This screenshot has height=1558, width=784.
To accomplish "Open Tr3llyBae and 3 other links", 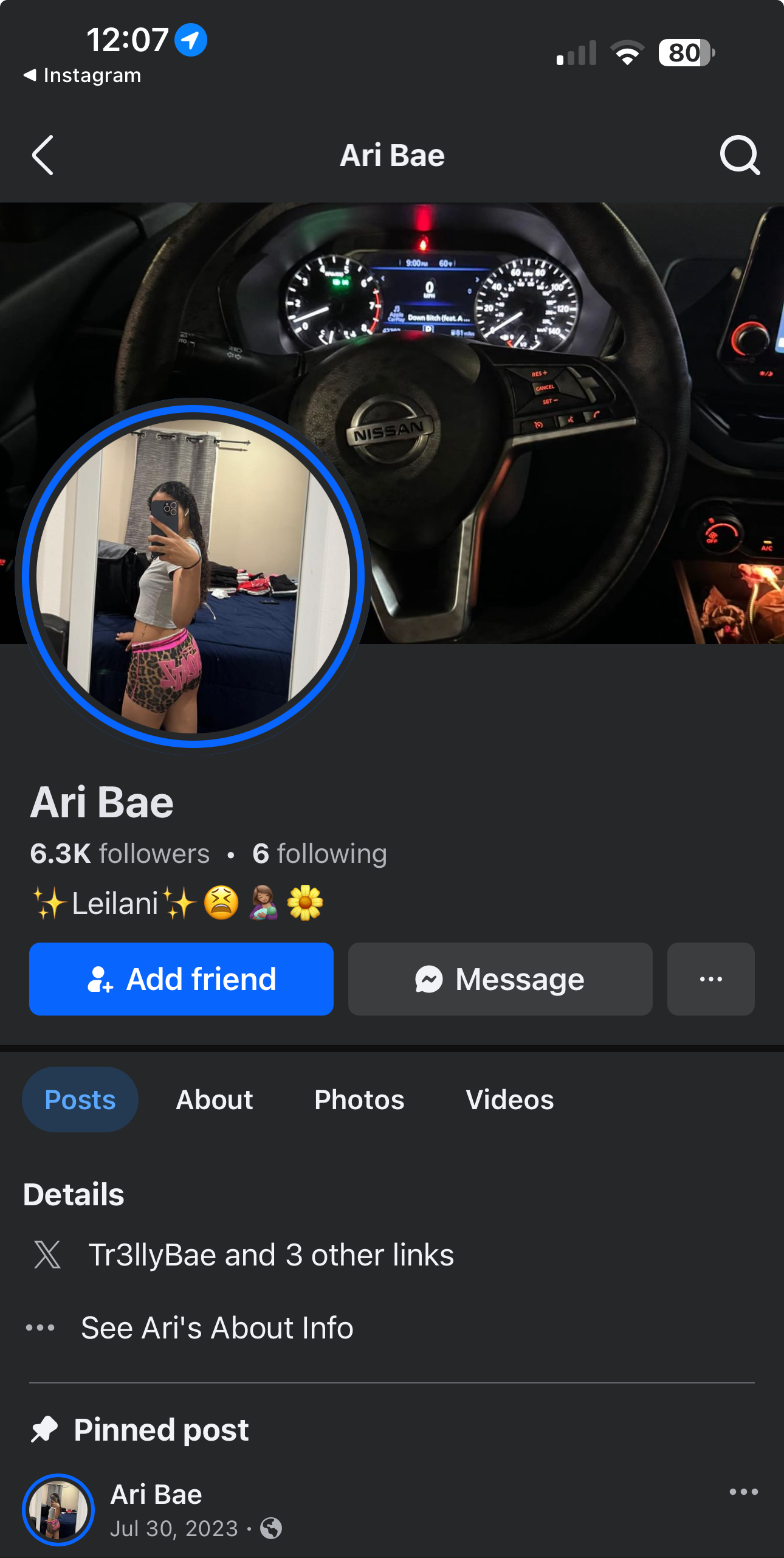I will (271, 1255).
